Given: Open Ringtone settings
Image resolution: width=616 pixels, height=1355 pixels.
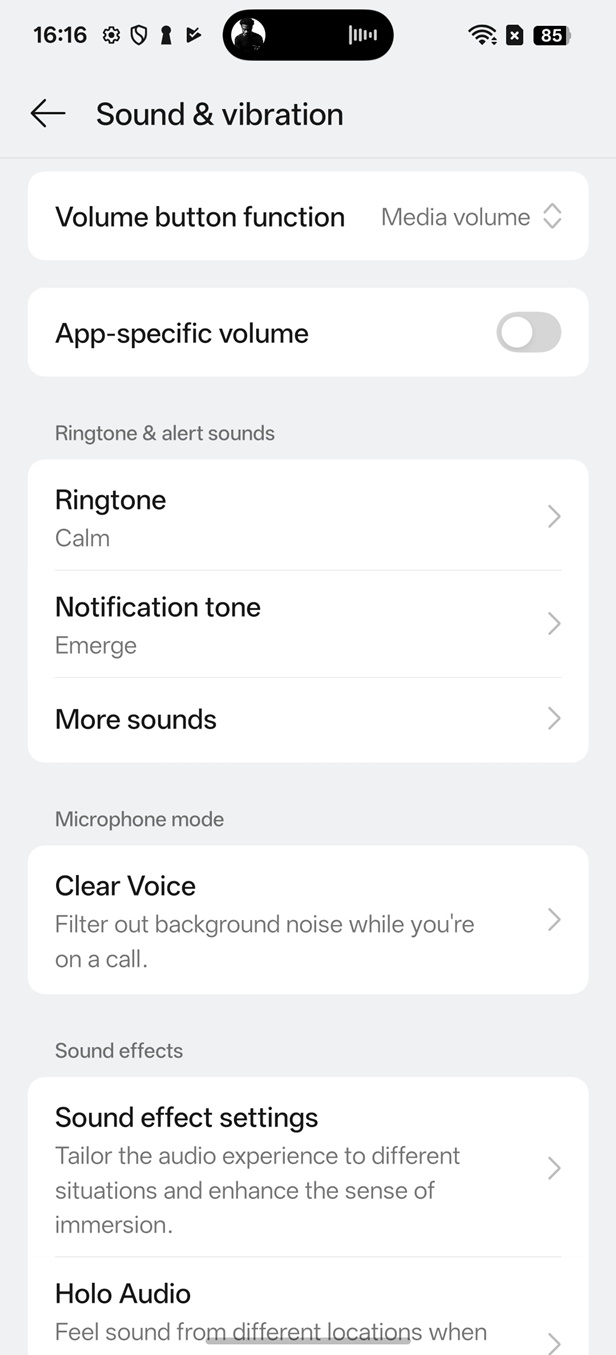Looking at the screenshot, I should pyautogui.click(x=307, y=517).
